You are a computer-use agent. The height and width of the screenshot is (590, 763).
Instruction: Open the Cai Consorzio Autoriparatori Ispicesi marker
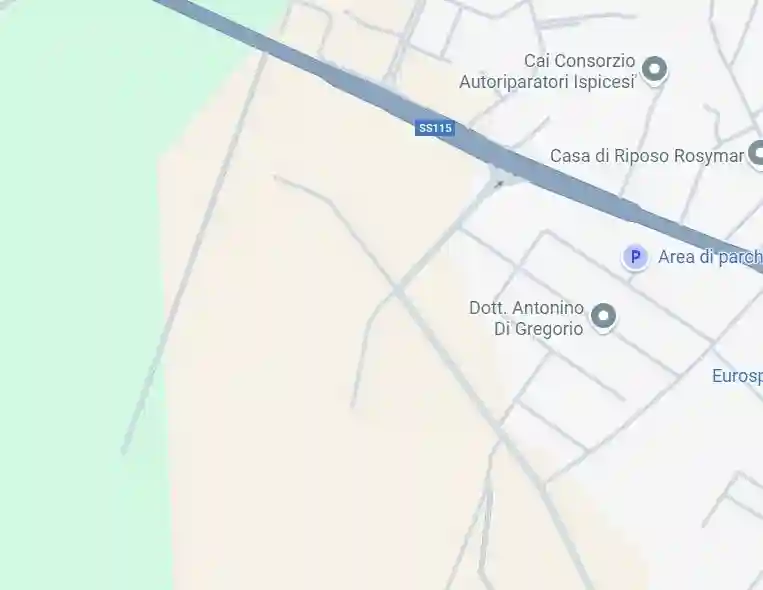(654, 69)
